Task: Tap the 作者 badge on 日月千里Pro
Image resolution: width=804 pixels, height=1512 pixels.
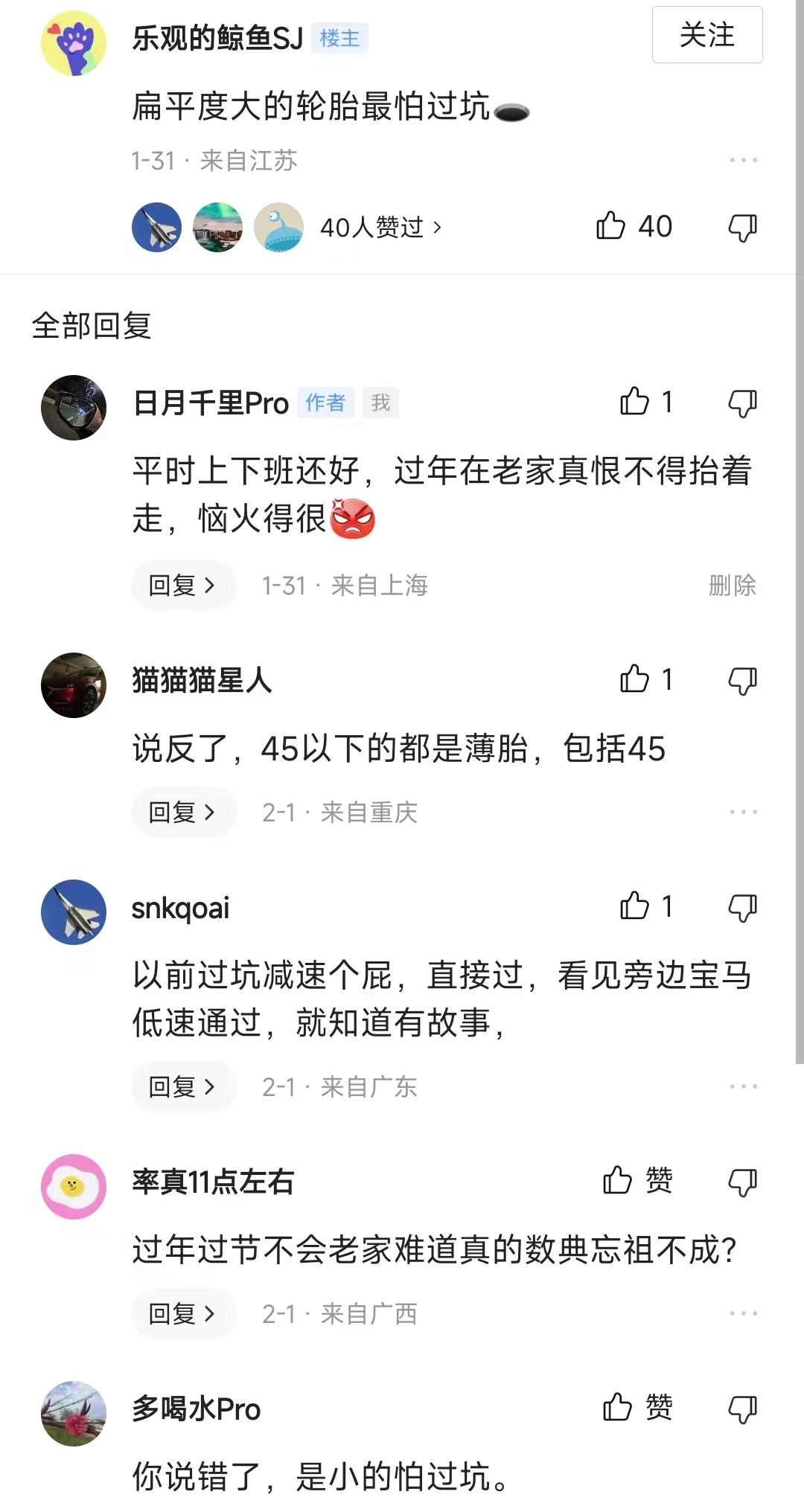Action: point(325,403)
